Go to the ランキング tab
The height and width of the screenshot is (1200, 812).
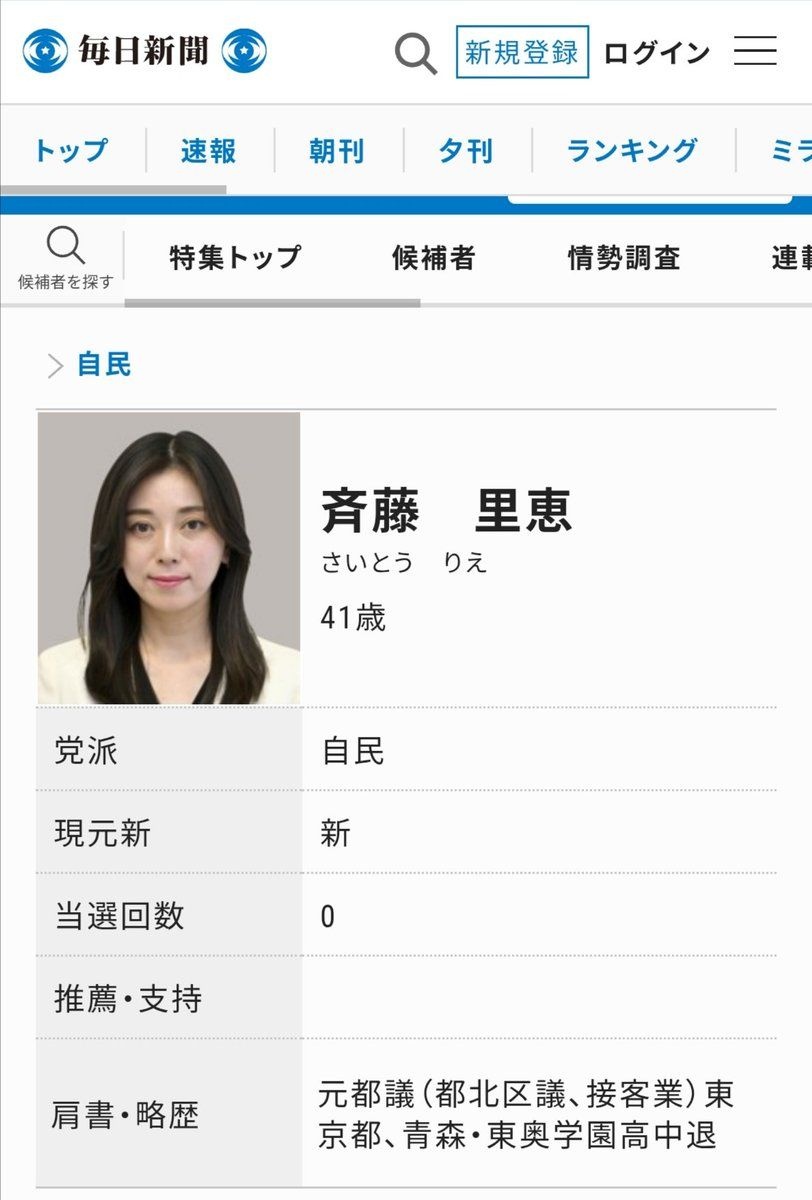click(632, 151)
